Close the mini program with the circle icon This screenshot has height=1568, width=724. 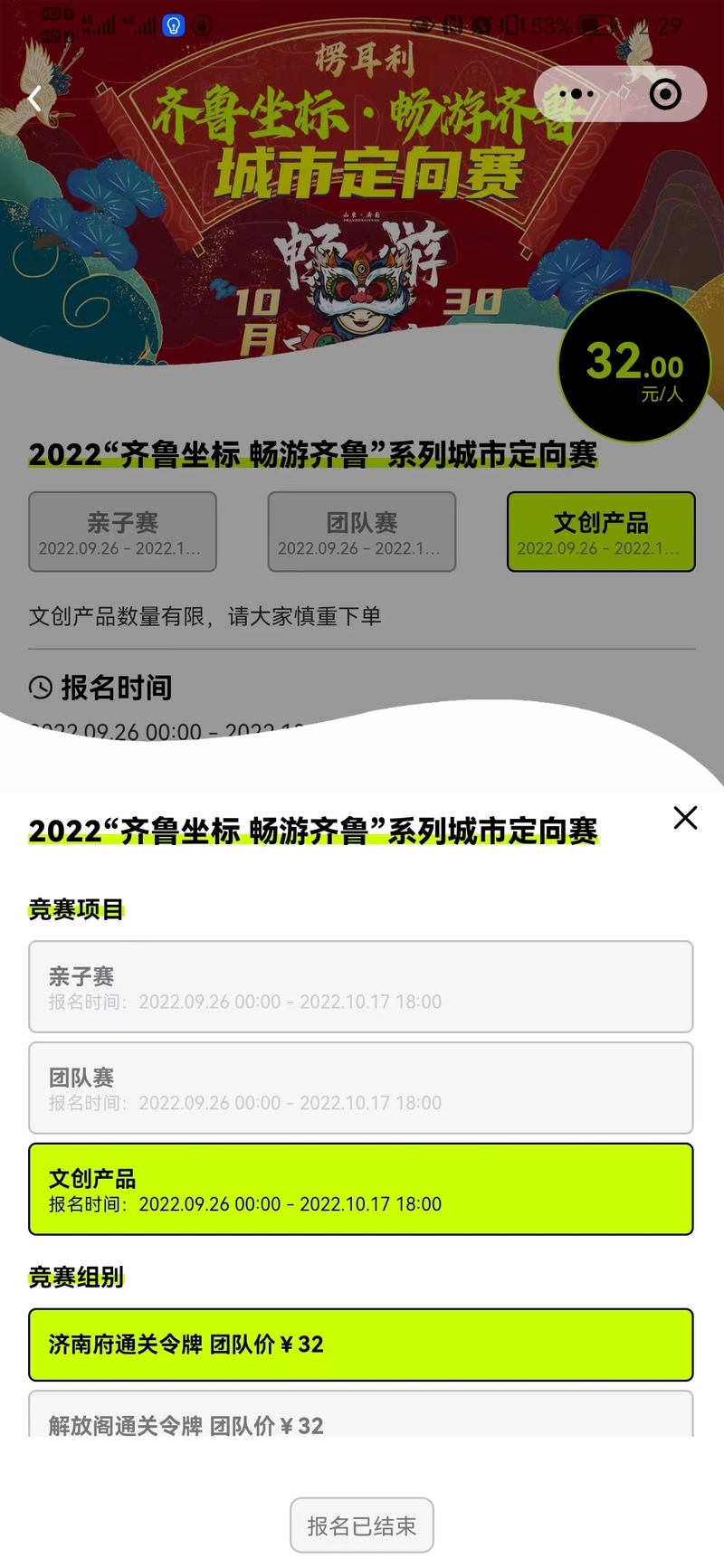pyautogui.click(x=665, y=94)
